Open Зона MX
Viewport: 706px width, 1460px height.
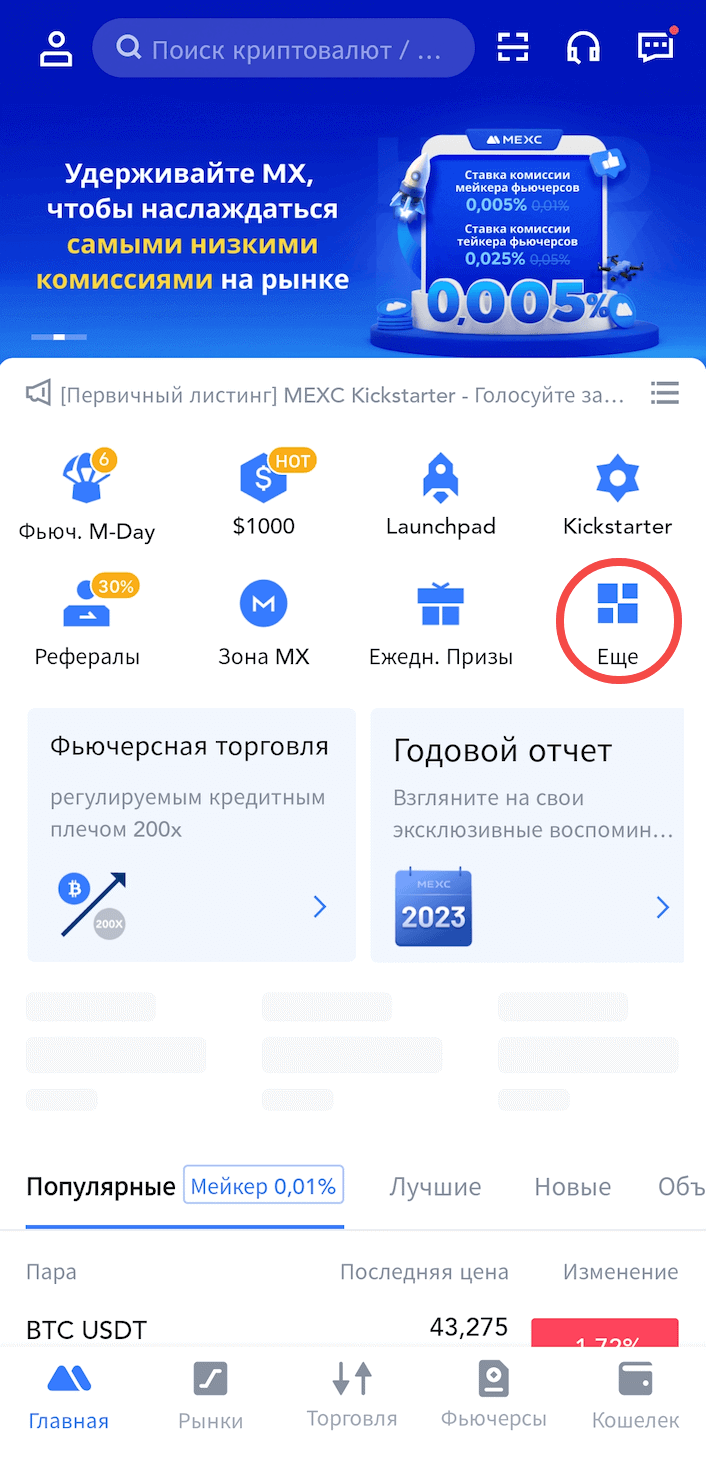[264, 622]
